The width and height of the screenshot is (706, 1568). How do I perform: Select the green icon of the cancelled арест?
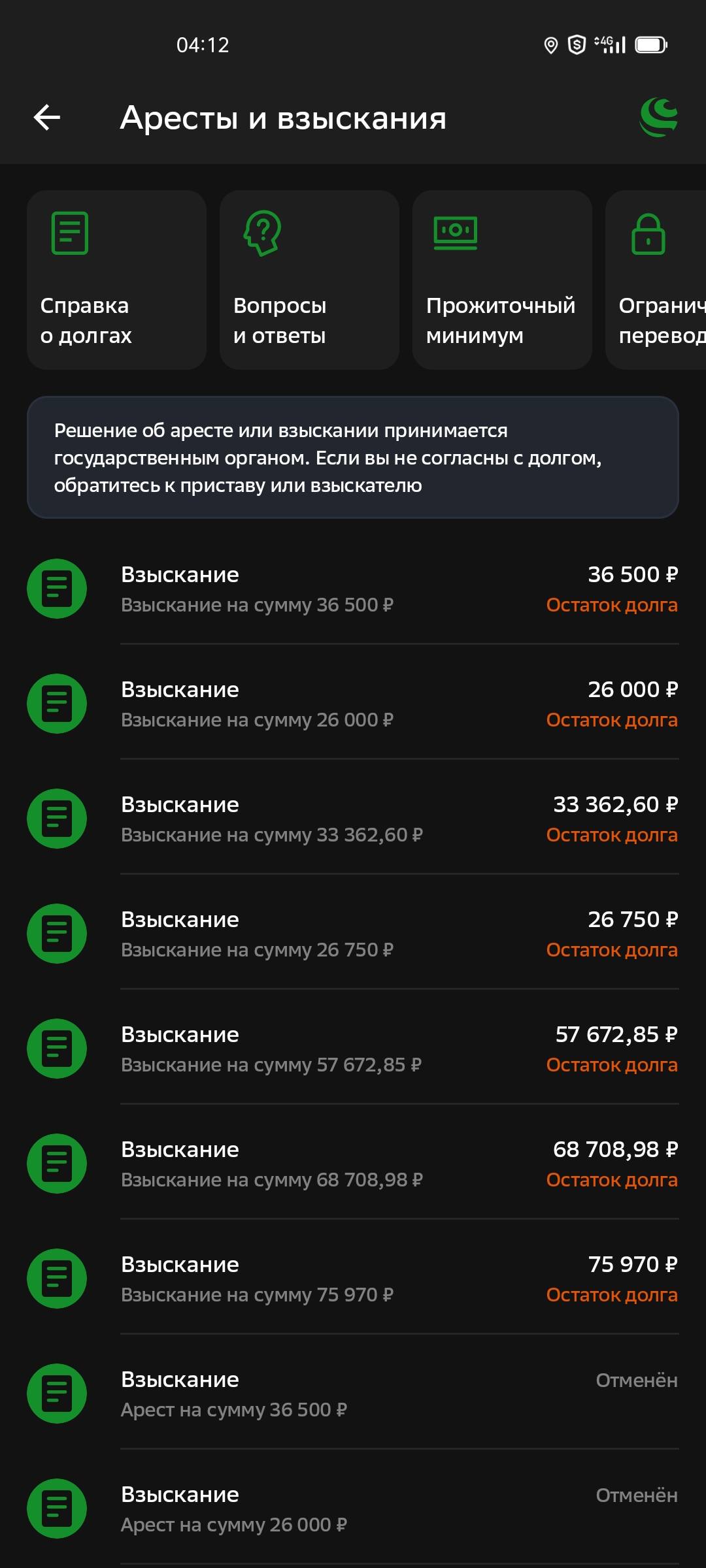tap(58, 1395)
